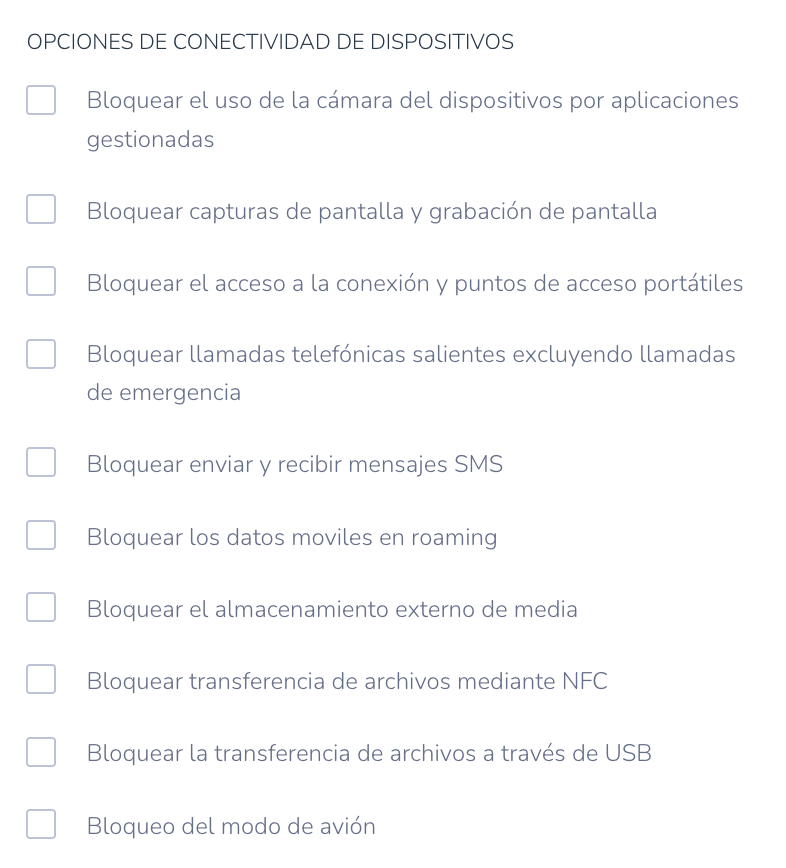
Task: Enable blocking screenshots and screen recording
Action: click(x=41, y=210)
